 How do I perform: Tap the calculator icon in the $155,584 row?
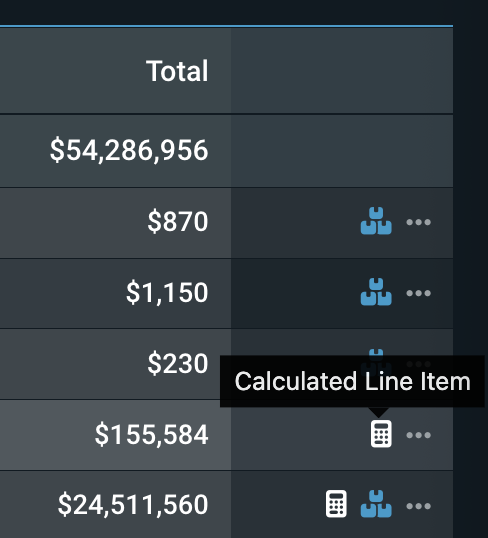coord(381,434)
